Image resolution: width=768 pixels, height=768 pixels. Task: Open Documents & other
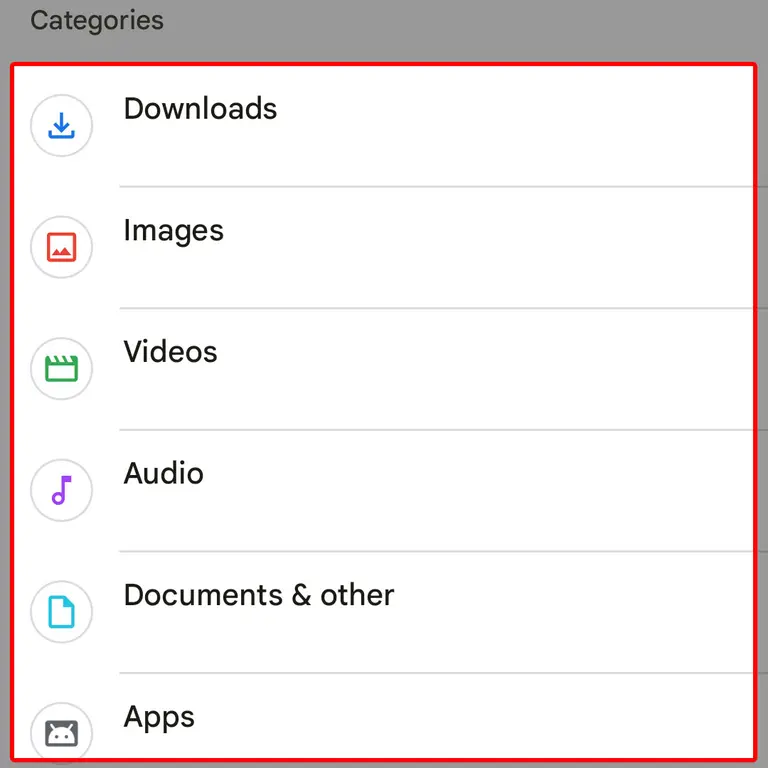point(258,596)
